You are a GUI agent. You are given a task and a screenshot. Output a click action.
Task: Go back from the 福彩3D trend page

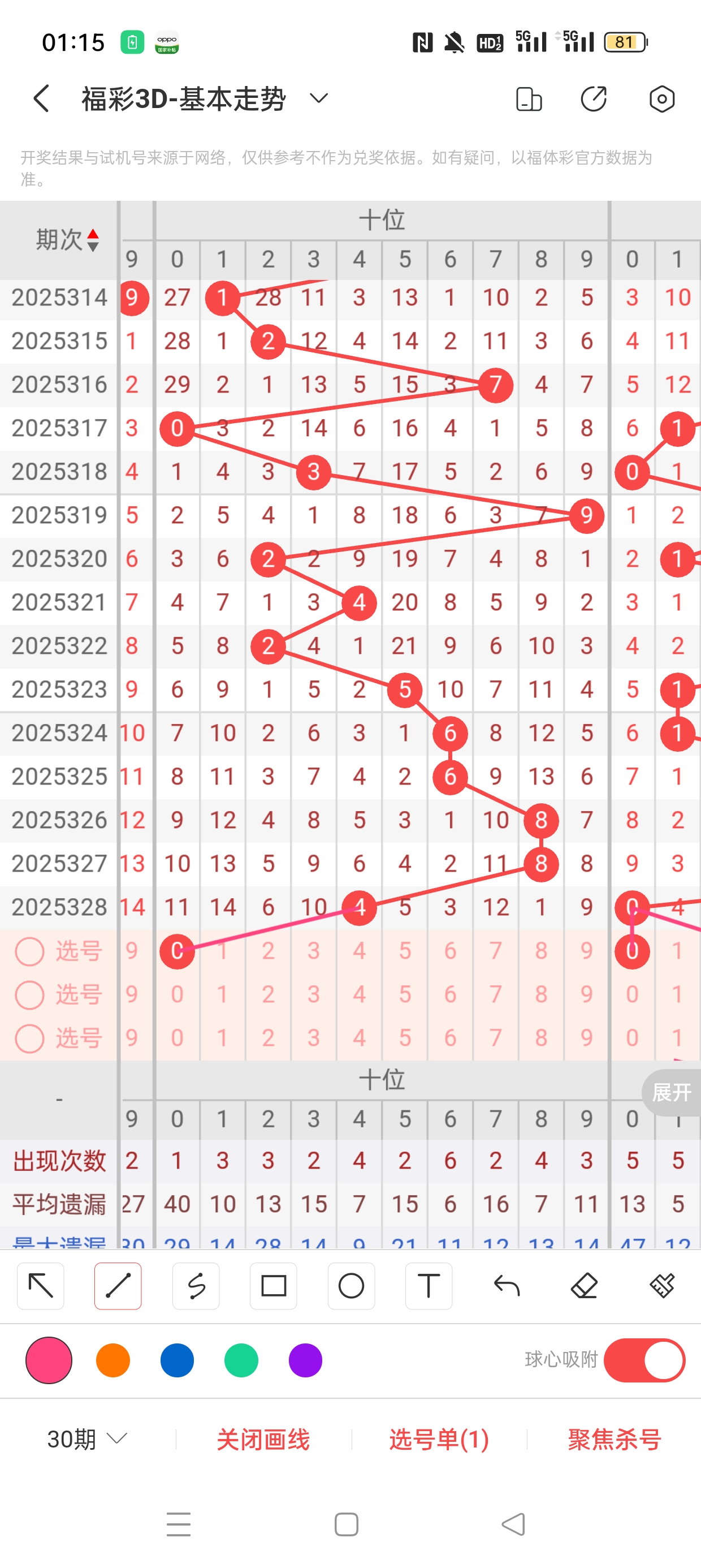[41, 98]
